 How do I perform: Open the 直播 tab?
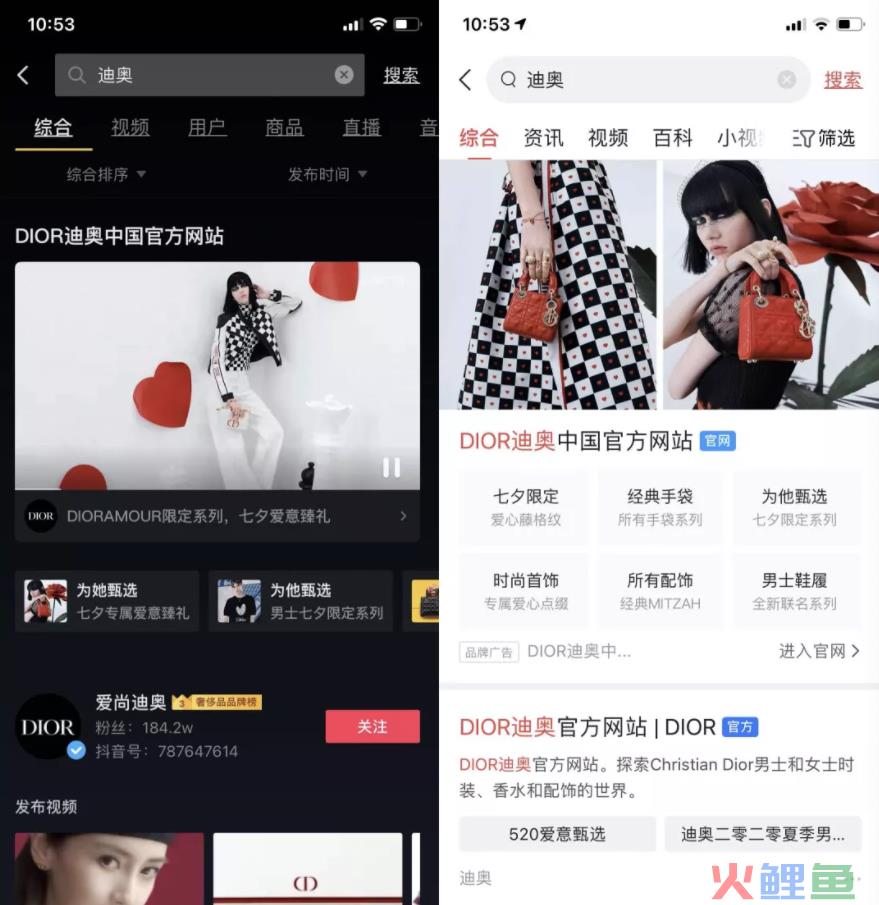[361, 127]
